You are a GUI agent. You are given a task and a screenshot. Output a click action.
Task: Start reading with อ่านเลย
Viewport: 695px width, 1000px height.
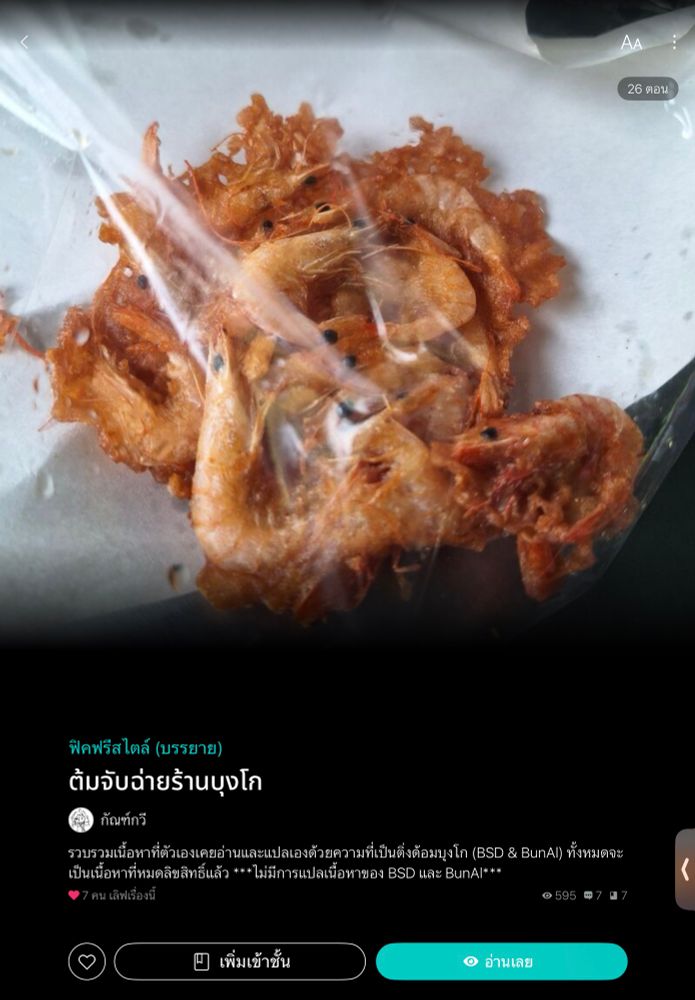pyautogui.click(x=501, y=961)
